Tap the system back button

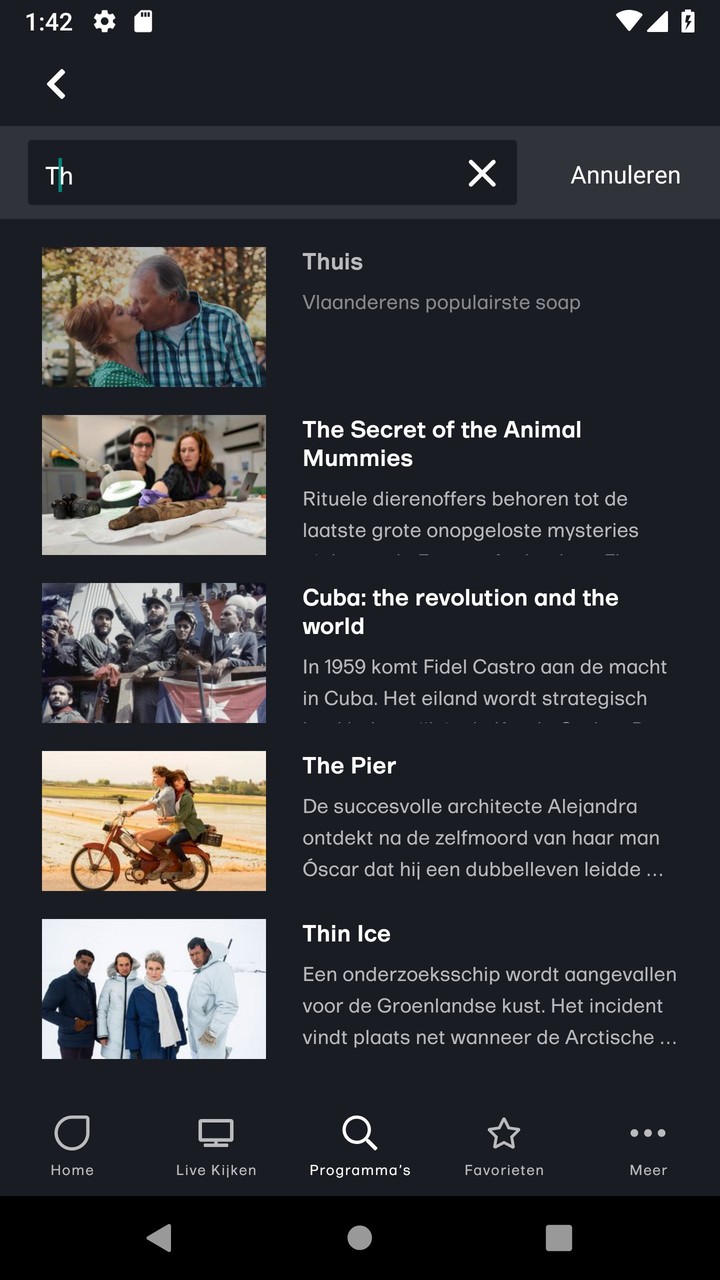[159, 1238]
